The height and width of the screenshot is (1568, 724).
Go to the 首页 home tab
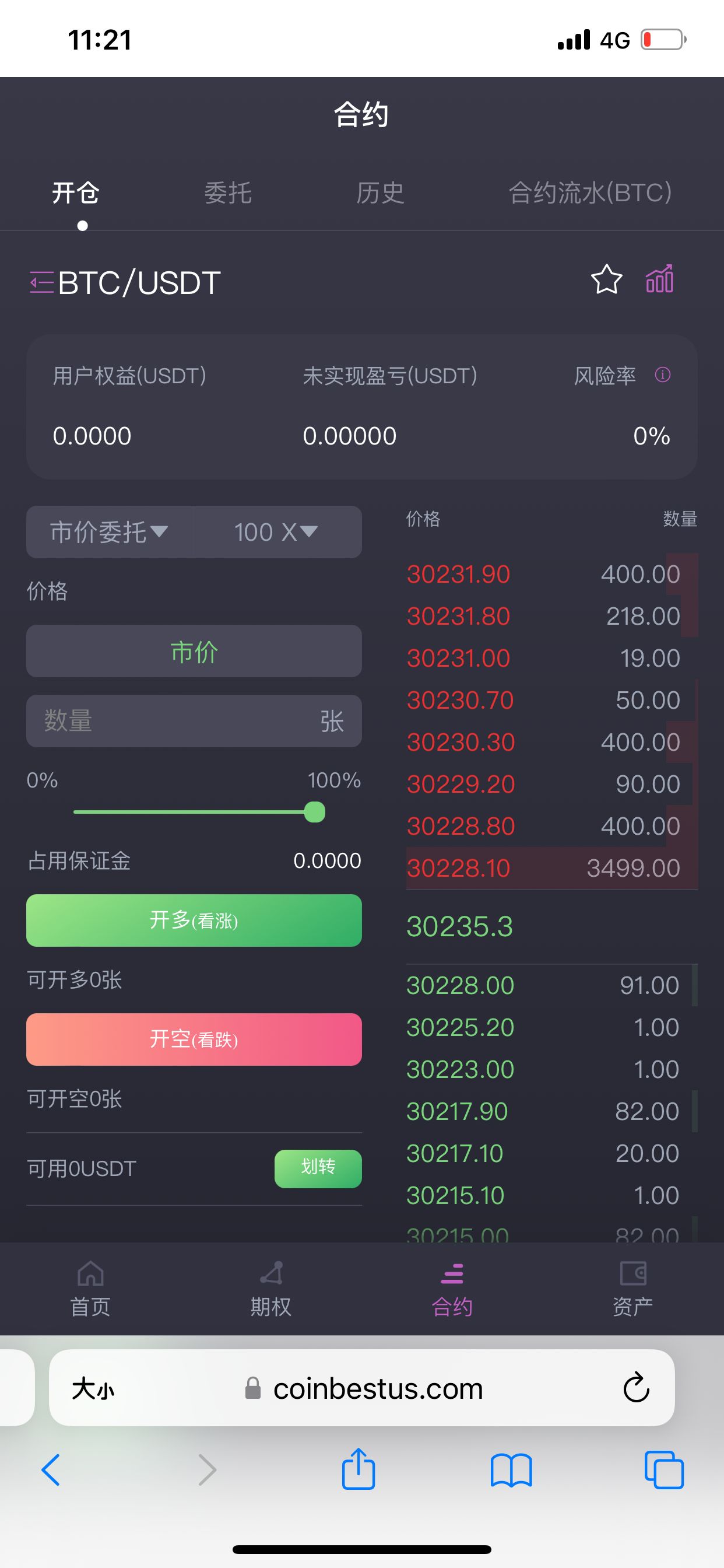(91, 1289)
